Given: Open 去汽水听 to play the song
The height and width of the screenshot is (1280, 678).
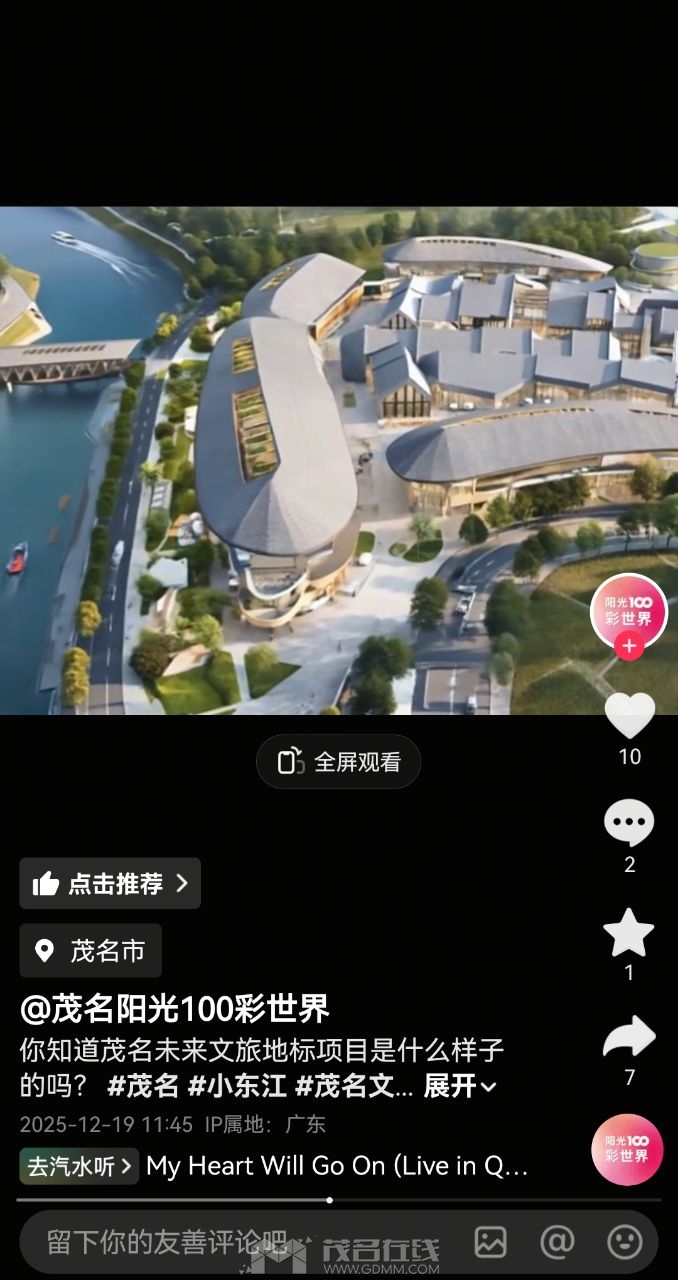Looking at the screenshot, I should point(79,1166).
